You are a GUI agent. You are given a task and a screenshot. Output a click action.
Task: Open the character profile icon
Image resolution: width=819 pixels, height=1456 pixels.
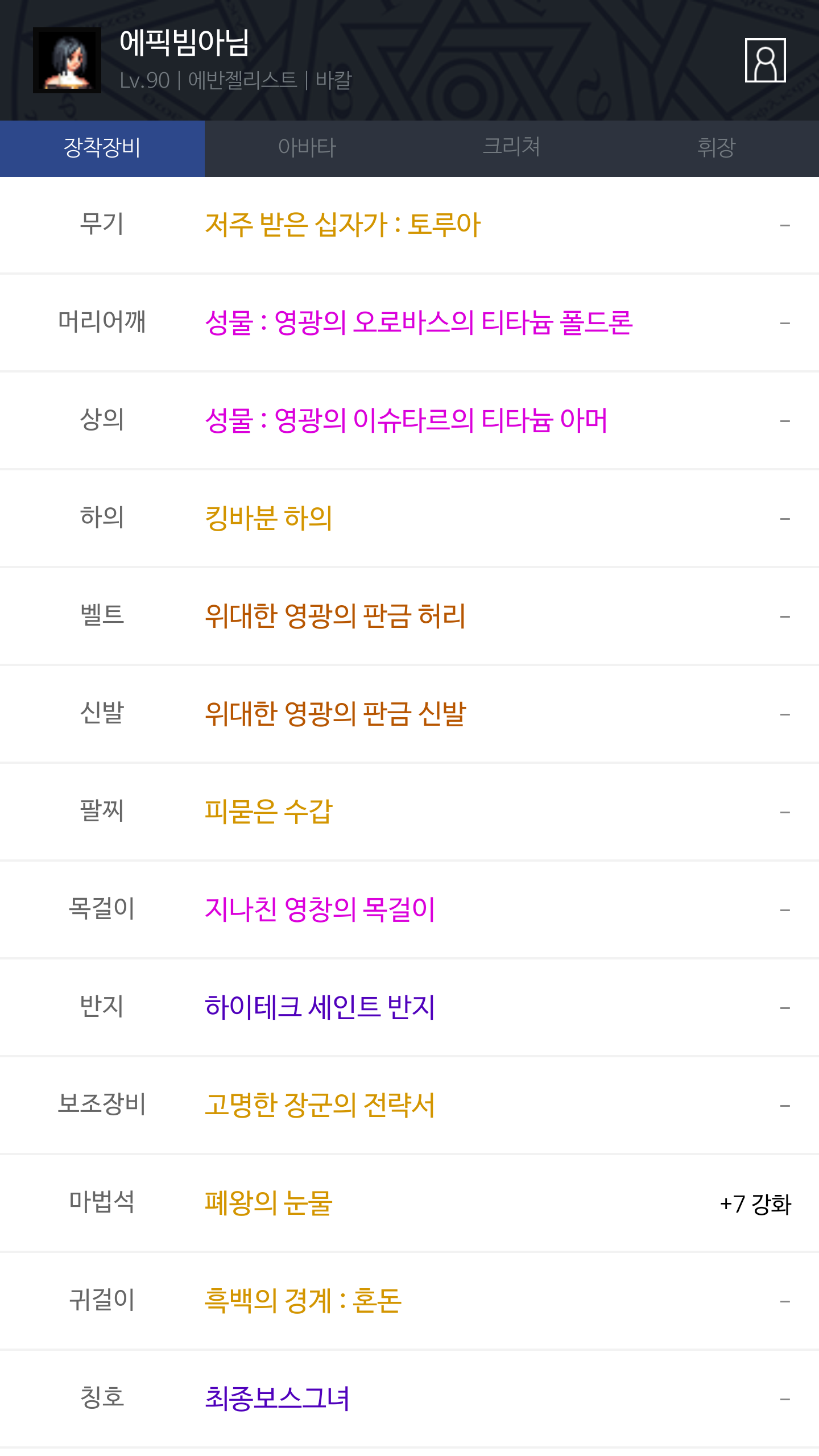pos(765,60)
